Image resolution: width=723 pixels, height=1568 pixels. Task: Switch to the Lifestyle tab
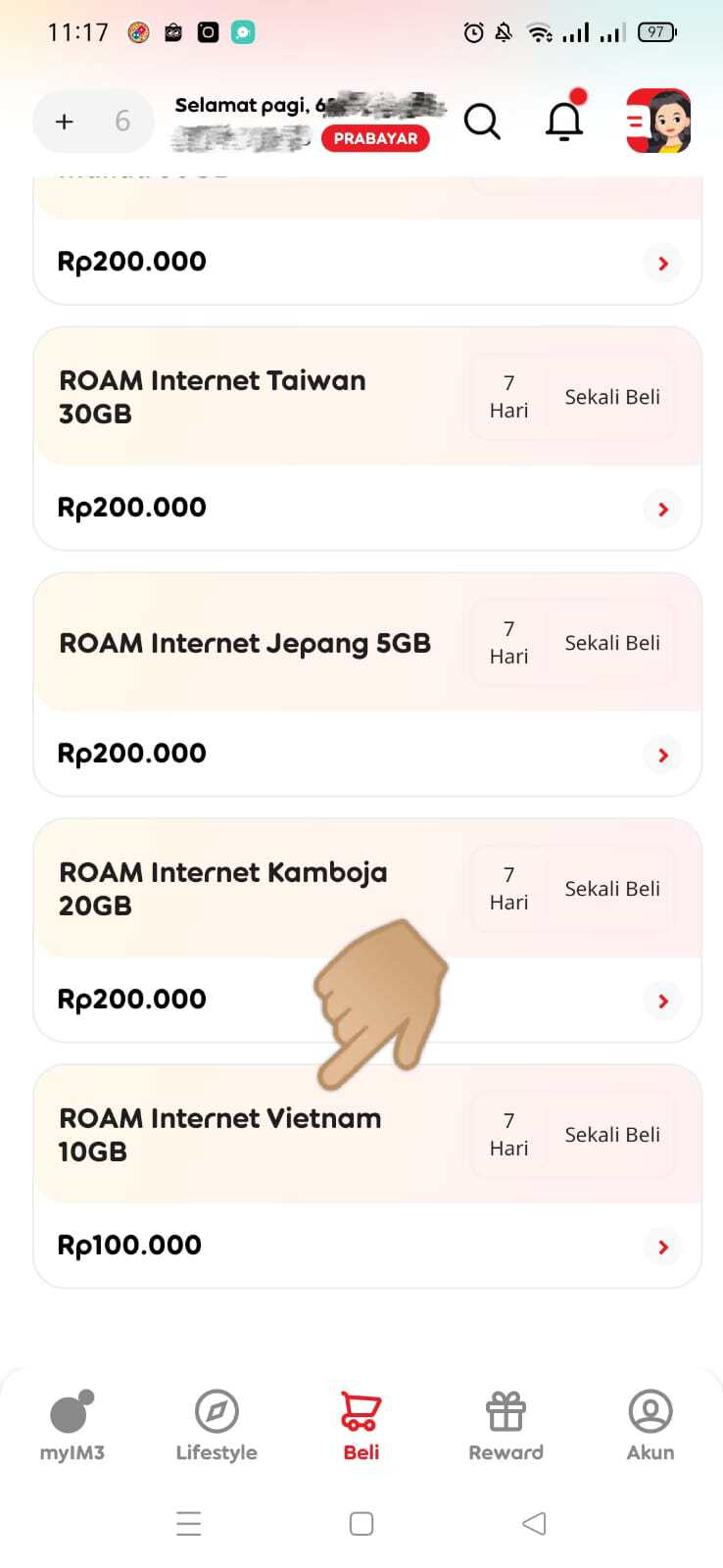(217, 1426)
